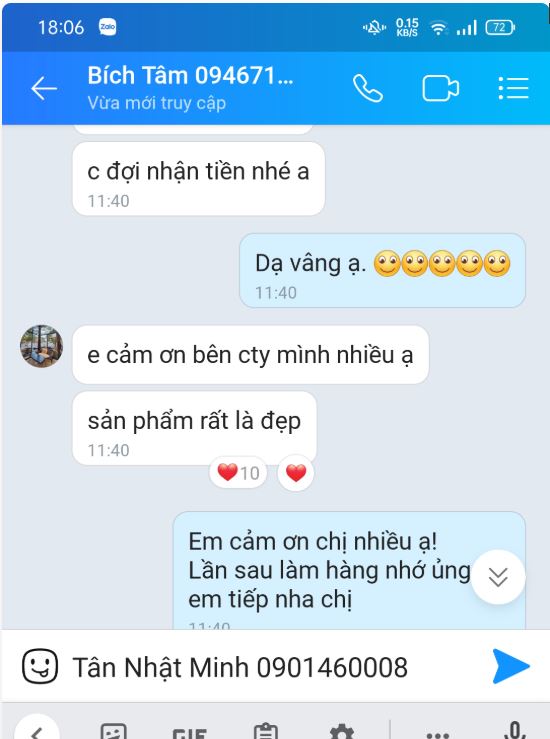Tap the message text field

click(x=273, y=667)
